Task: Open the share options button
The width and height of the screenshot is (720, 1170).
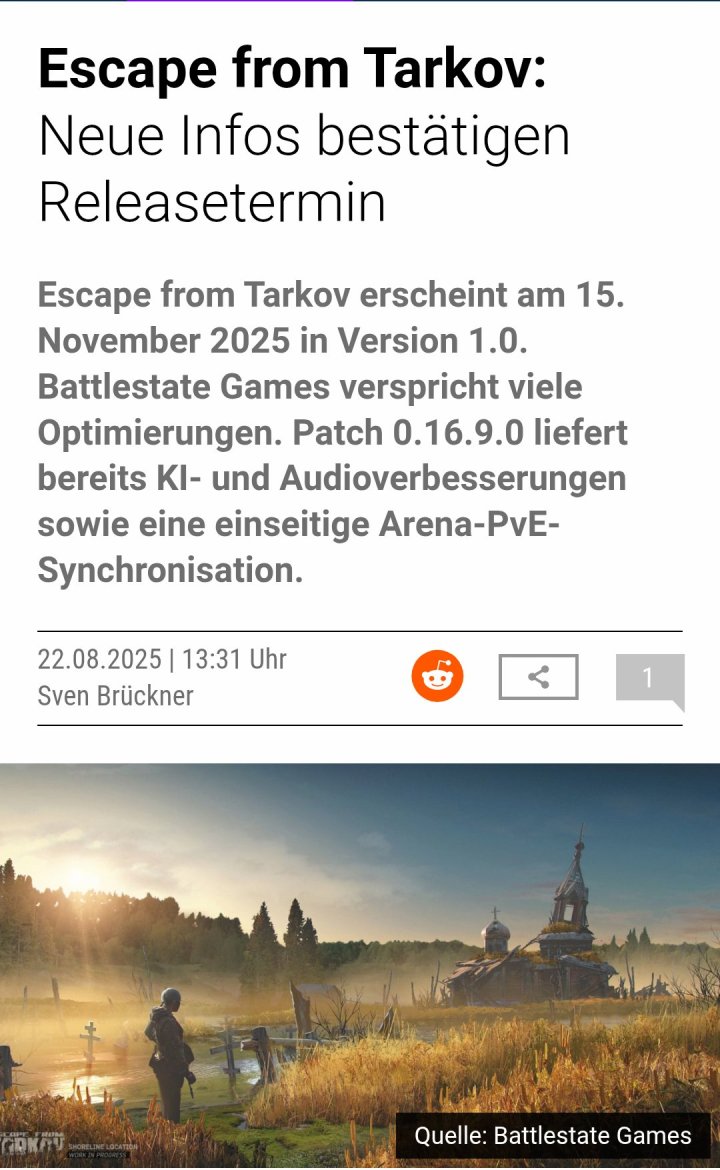Action: [538, 677]
